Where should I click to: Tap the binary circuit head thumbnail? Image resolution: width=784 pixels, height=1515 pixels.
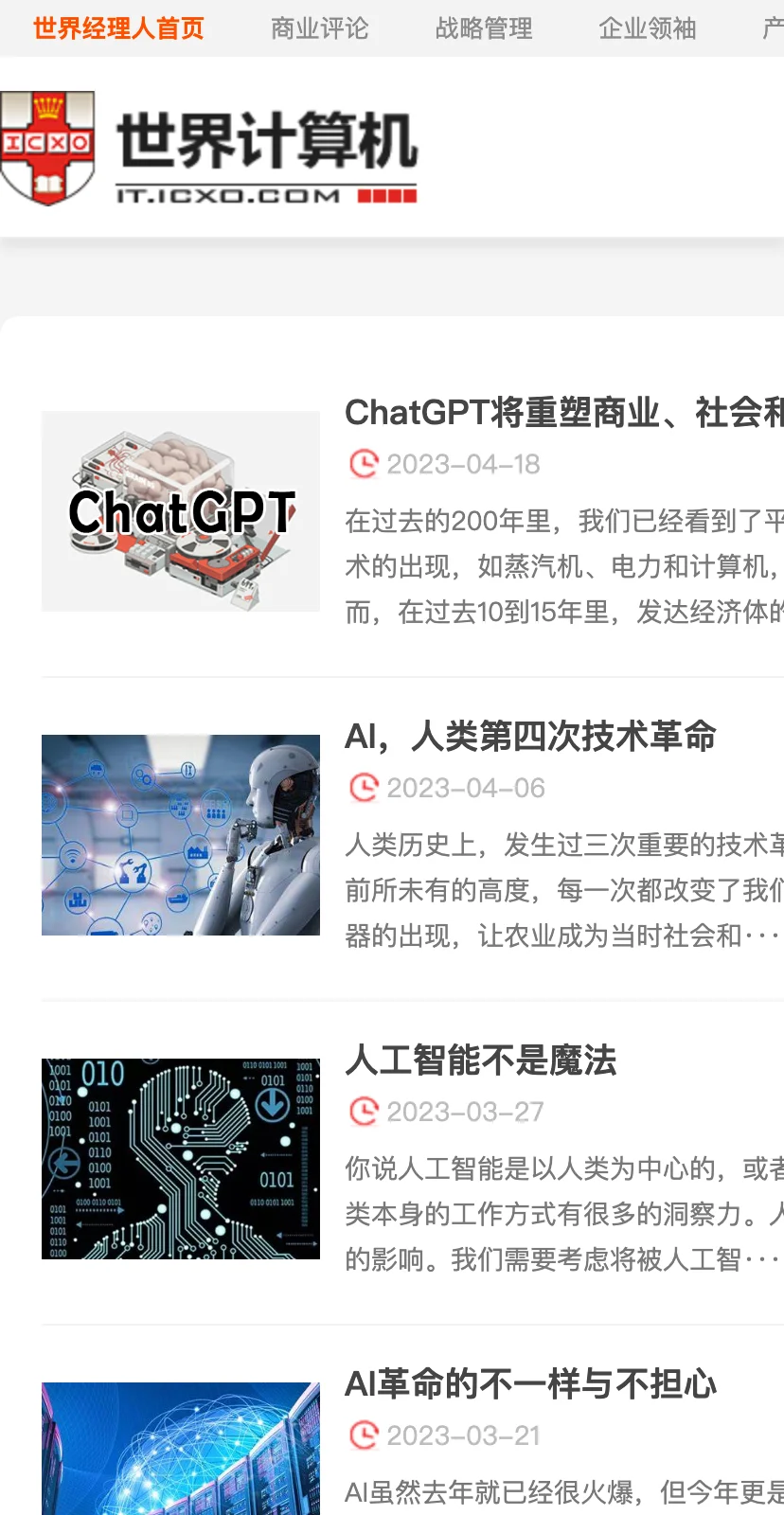click(x=181, y=1159)
